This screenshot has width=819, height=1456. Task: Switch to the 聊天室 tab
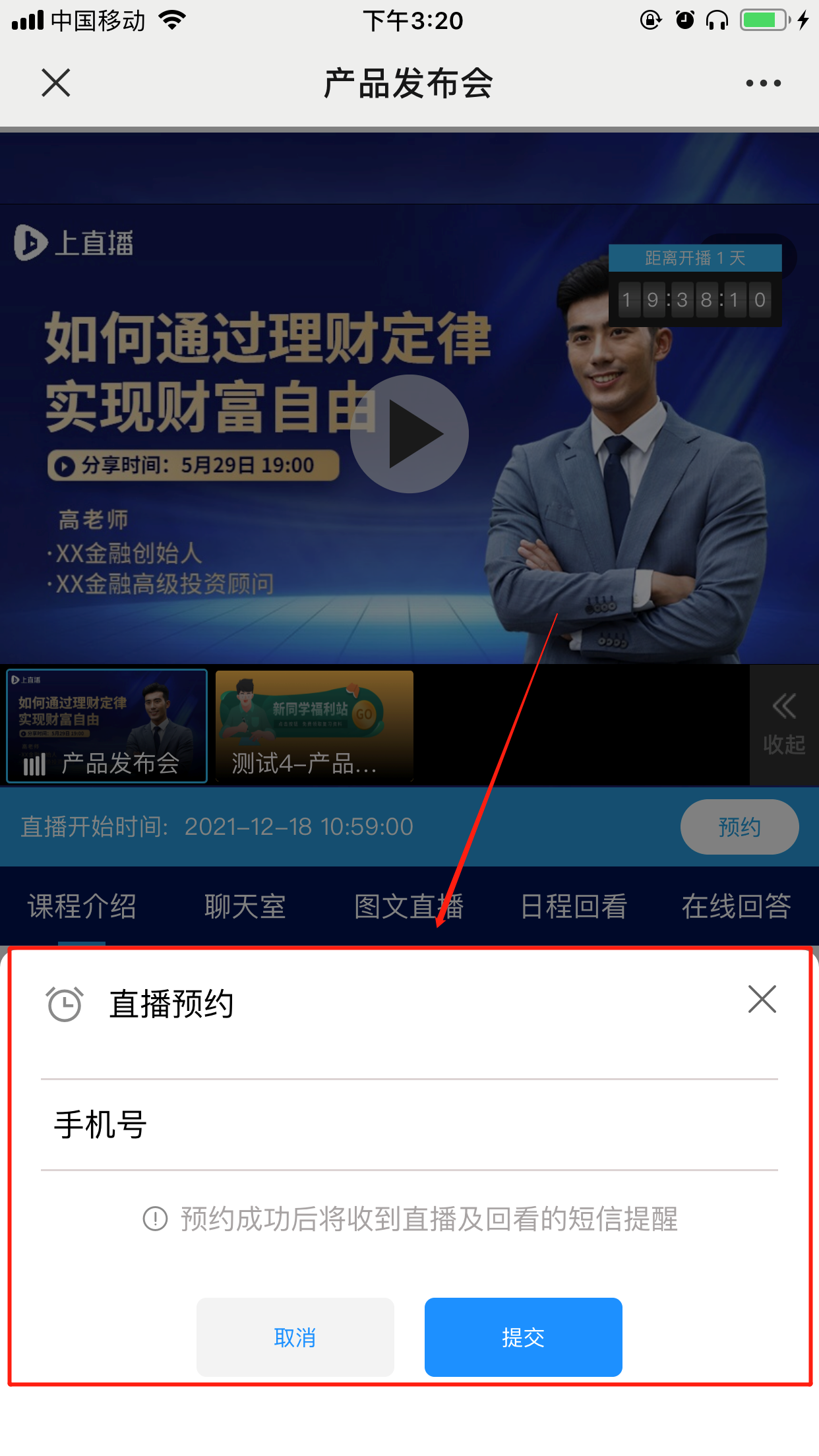coord(245,906)
